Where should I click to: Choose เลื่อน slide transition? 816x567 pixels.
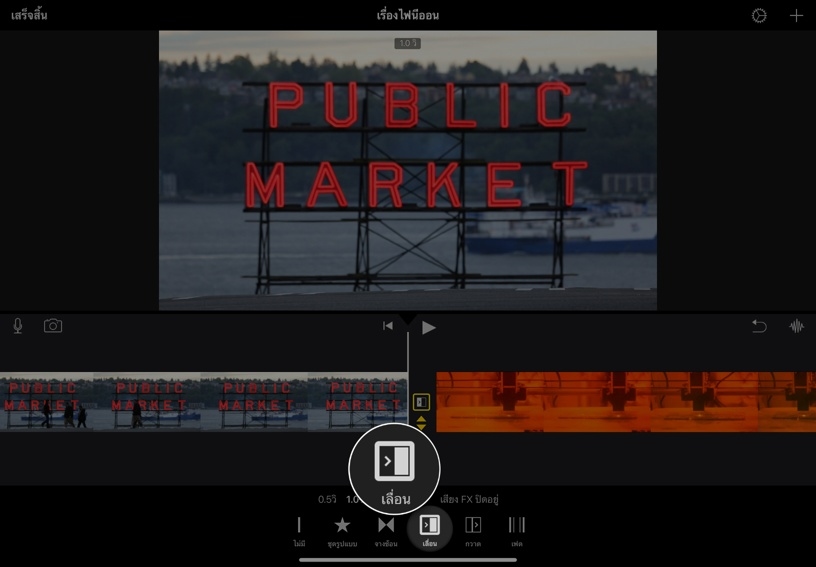(430, 530)
